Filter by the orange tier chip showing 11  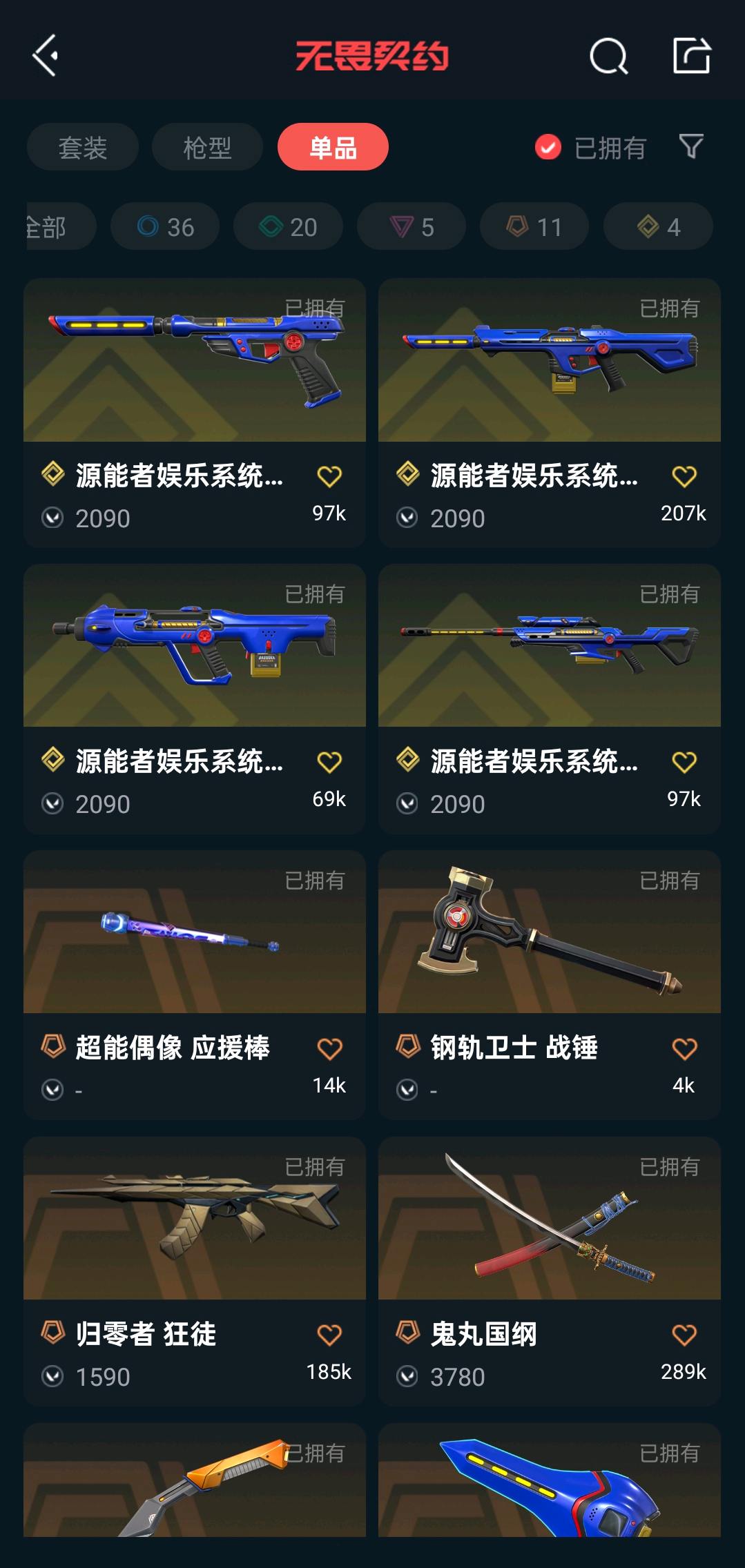coord(534,226)
